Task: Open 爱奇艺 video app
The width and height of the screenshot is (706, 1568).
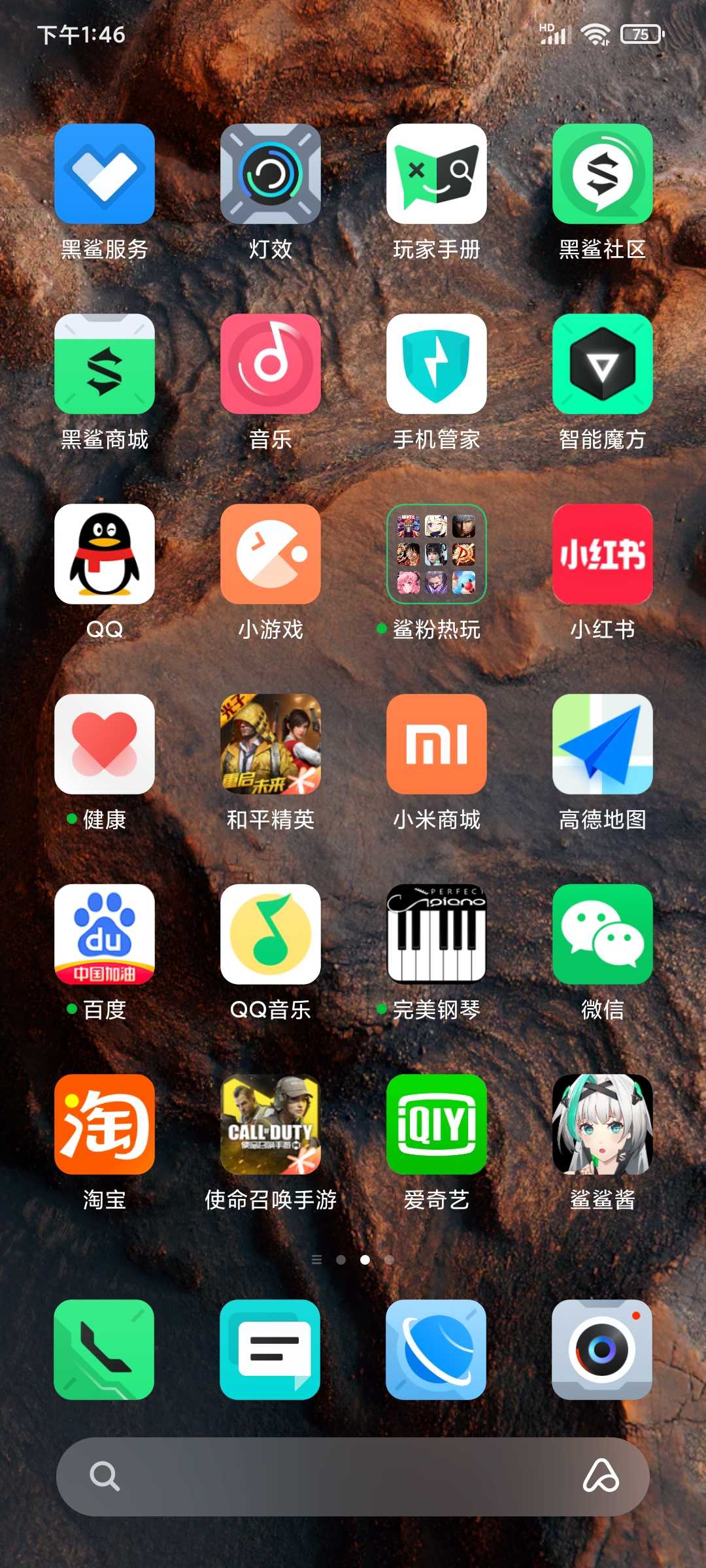Action: pos(437,1124)
